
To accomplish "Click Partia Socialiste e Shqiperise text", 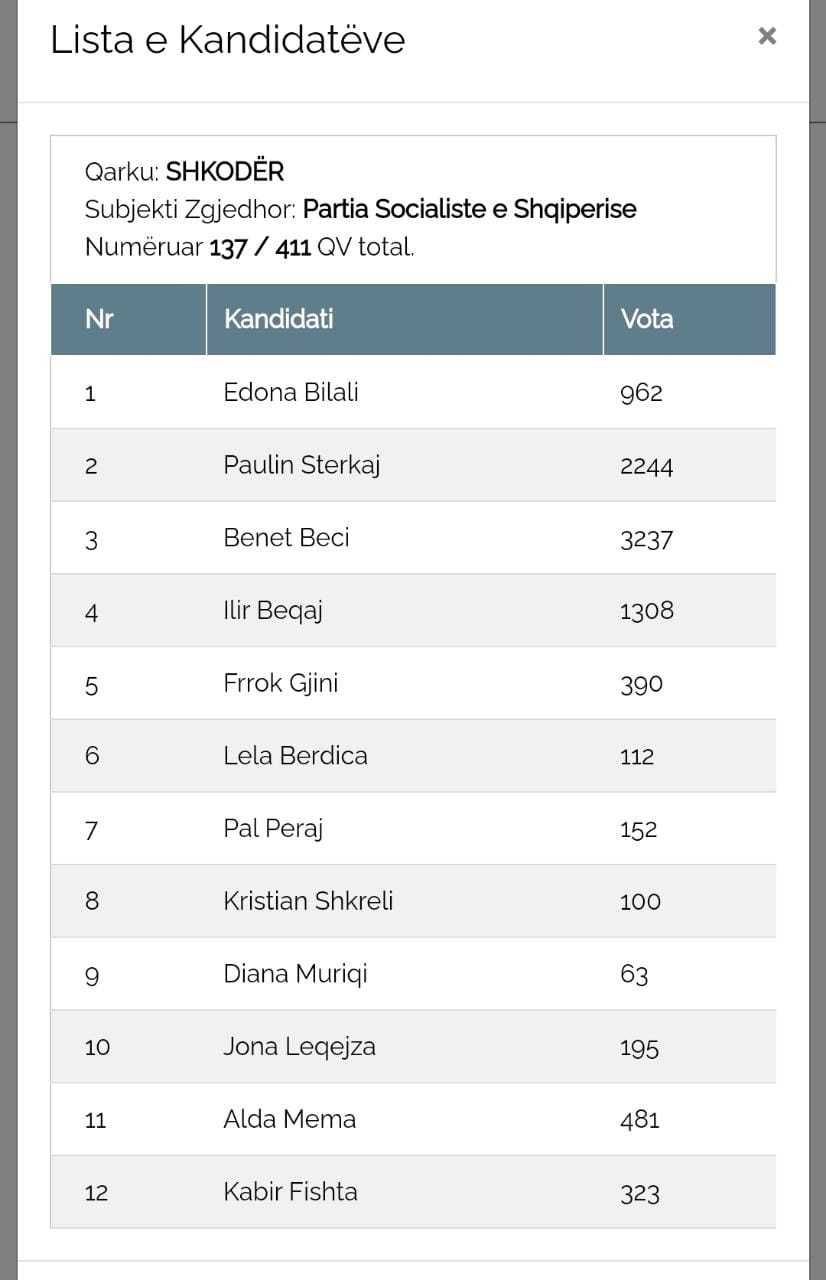I will 472,209.
